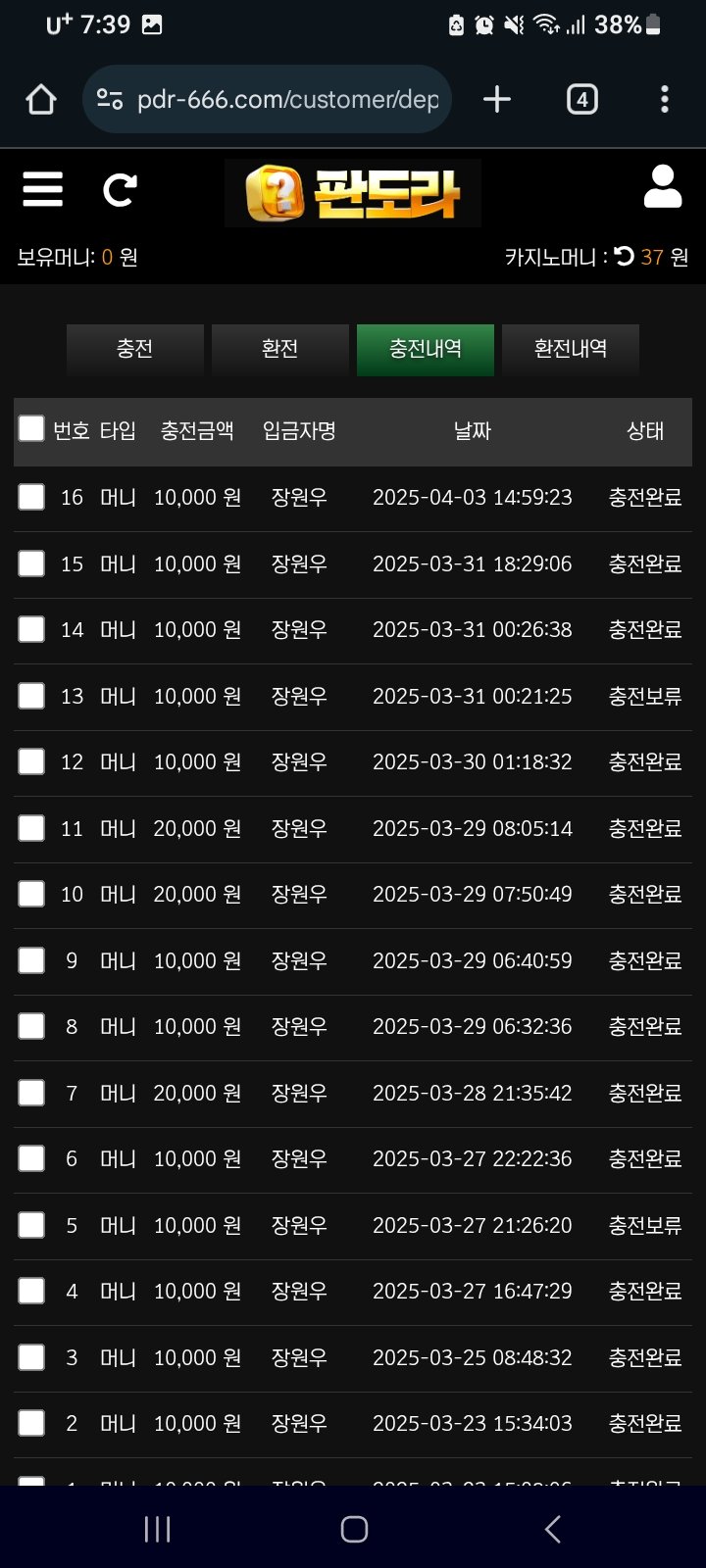Tap the browser URL address bar
Viewport: 706px width, 1568px height.
[284, 99]
